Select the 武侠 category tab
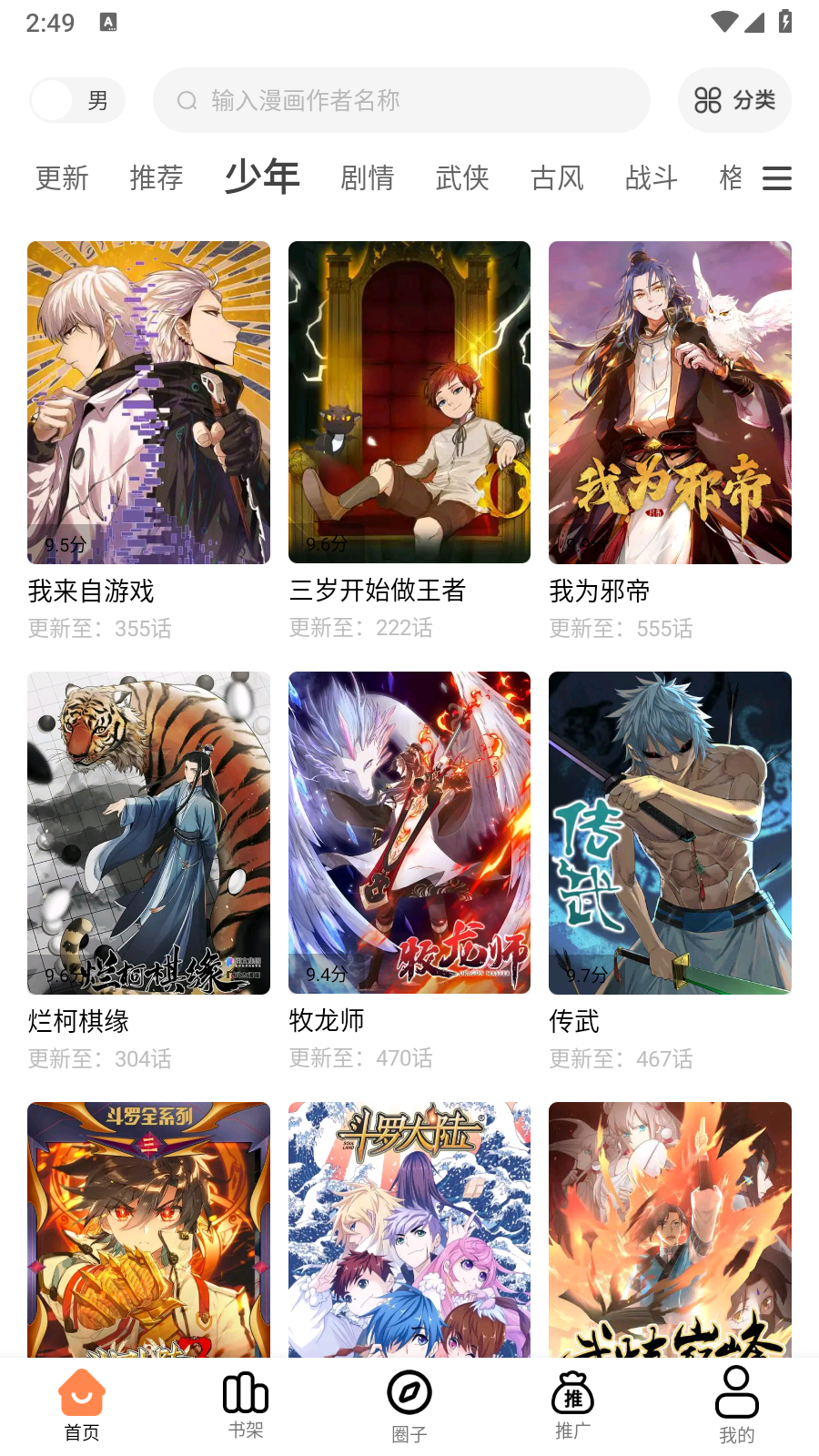Viewport: 819px width, 1456px height. click(x=462, y=179)
